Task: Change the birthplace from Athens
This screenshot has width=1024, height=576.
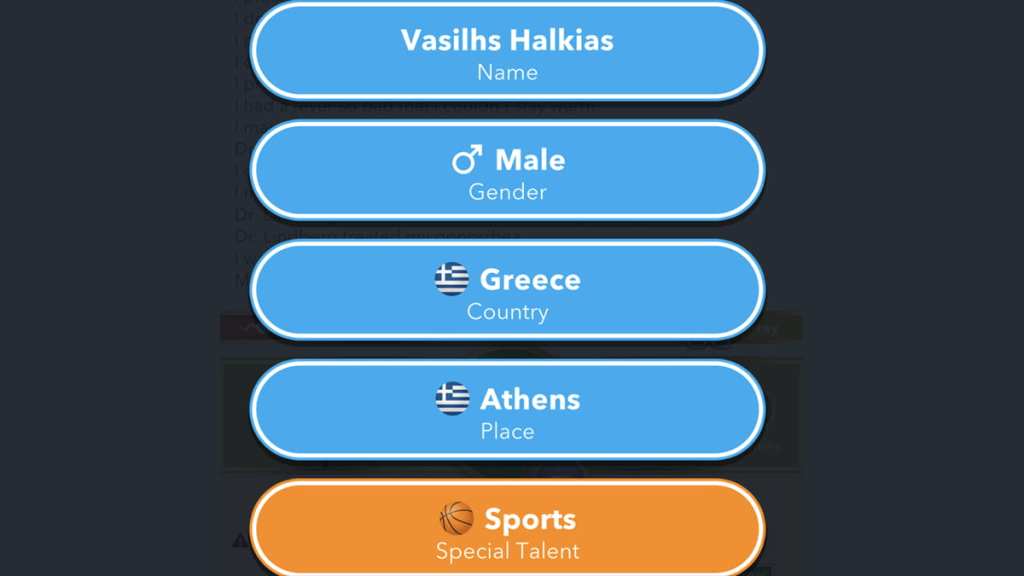Action: (507, 411)
